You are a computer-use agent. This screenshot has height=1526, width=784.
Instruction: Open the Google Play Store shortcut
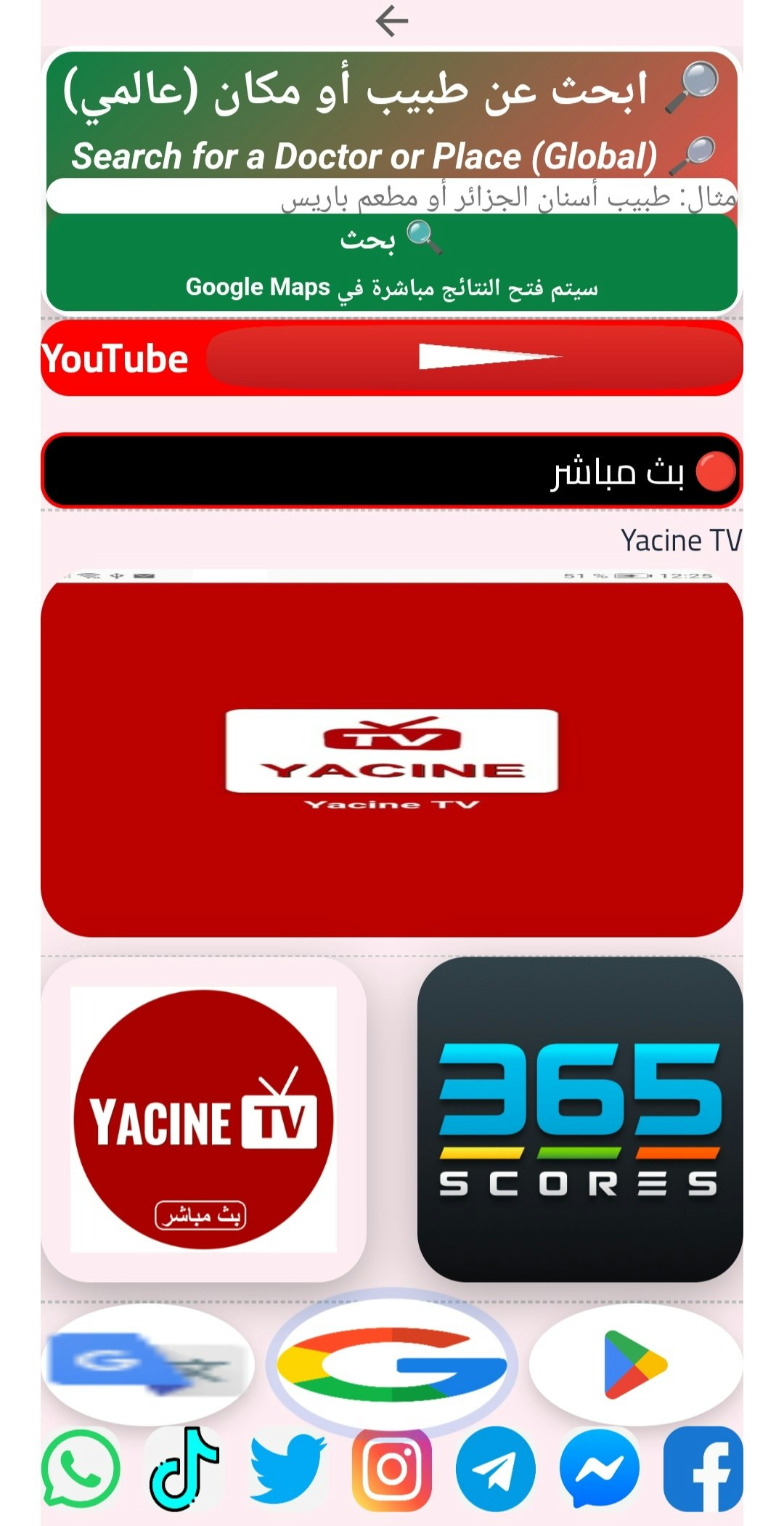pyautogui.click(x=635, y=1365)
